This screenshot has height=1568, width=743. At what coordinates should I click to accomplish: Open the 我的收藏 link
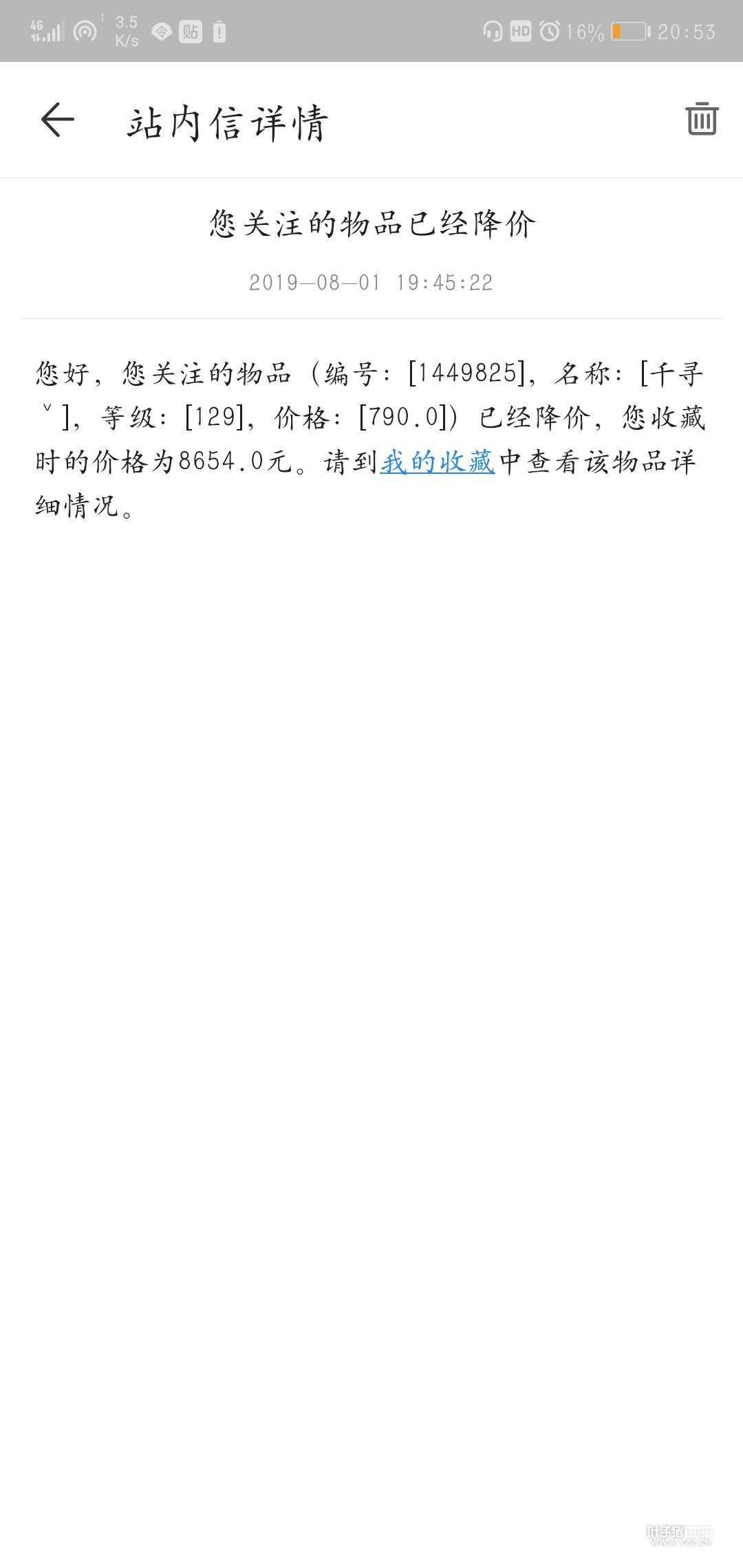438,461
